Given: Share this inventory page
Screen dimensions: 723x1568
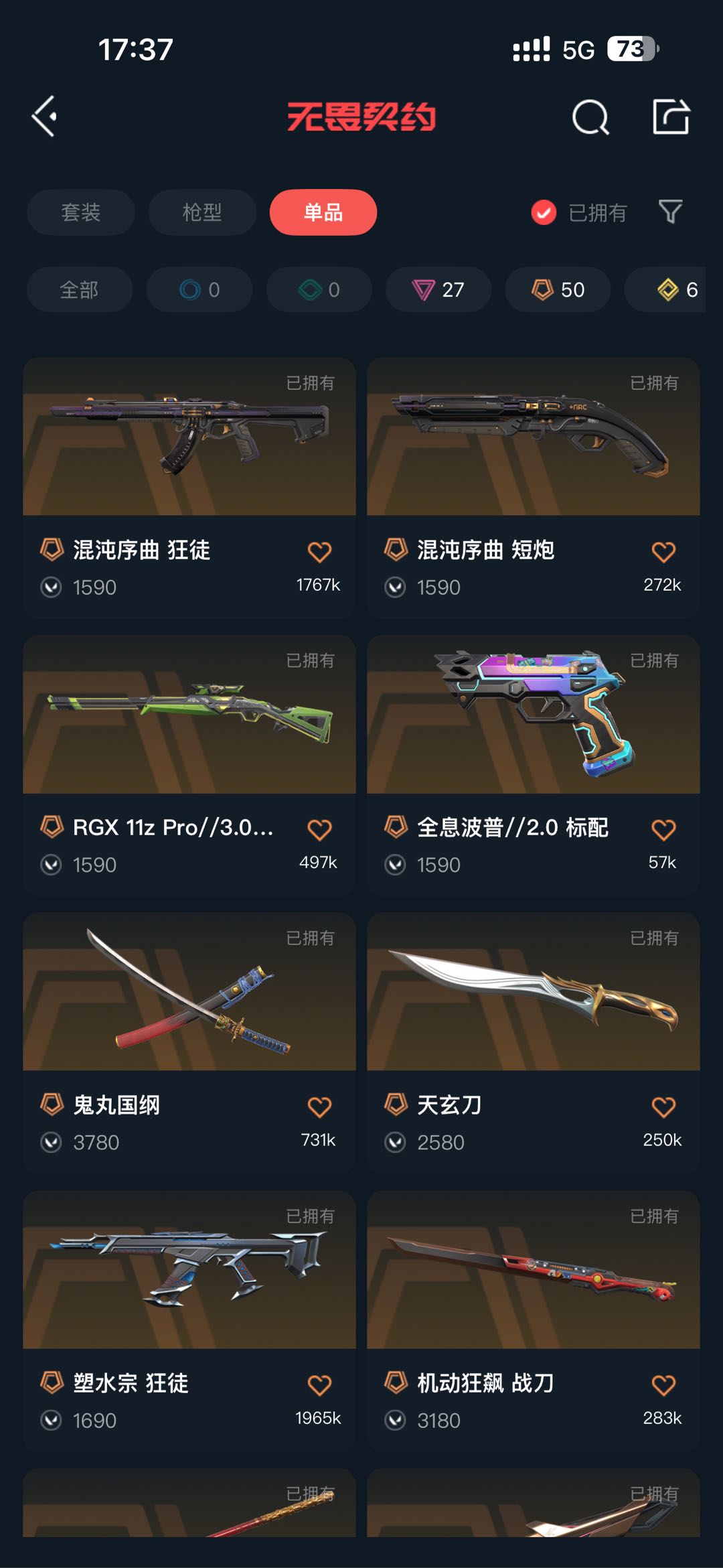Looking at the screenshot, I should coord(671,117).
